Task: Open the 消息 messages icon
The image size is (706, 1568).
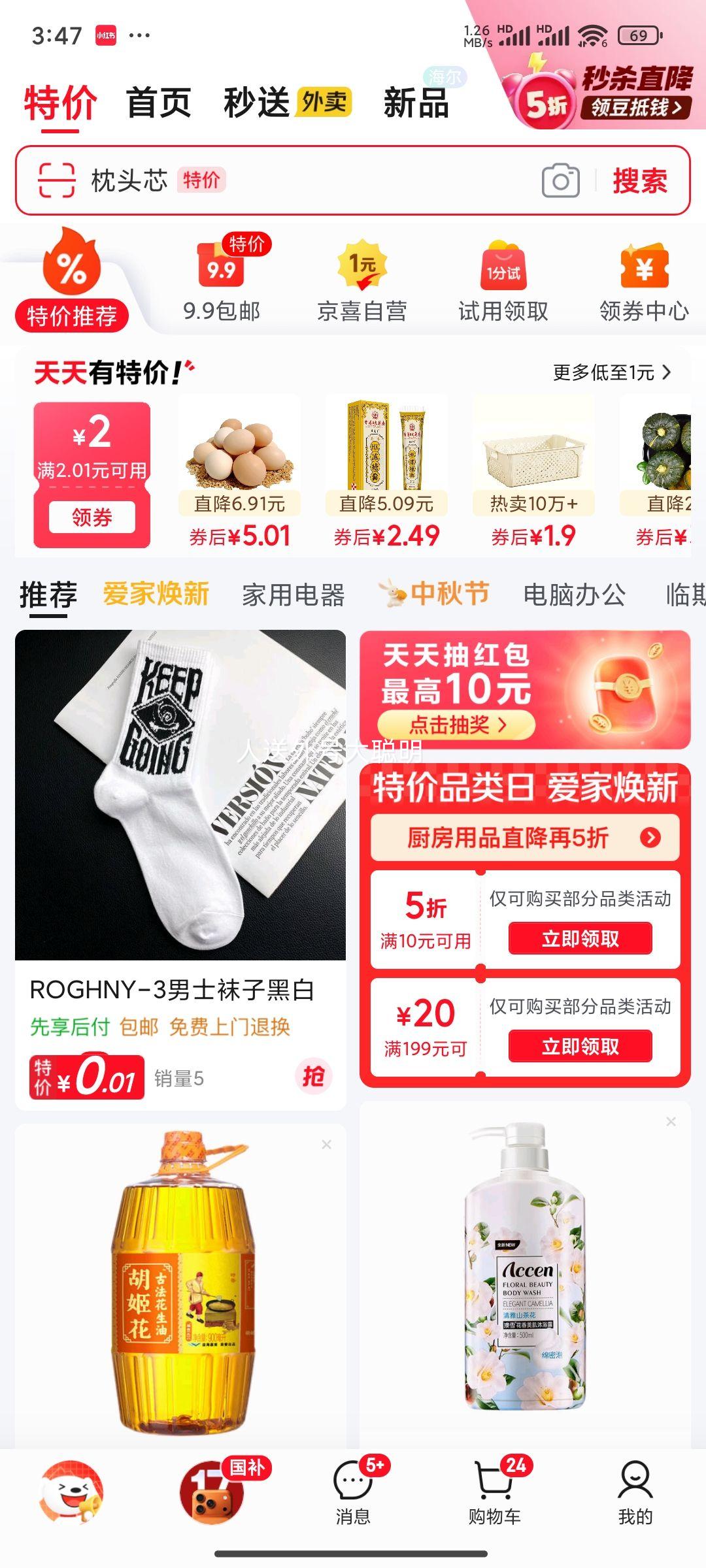Action: tap(354, 1486)
